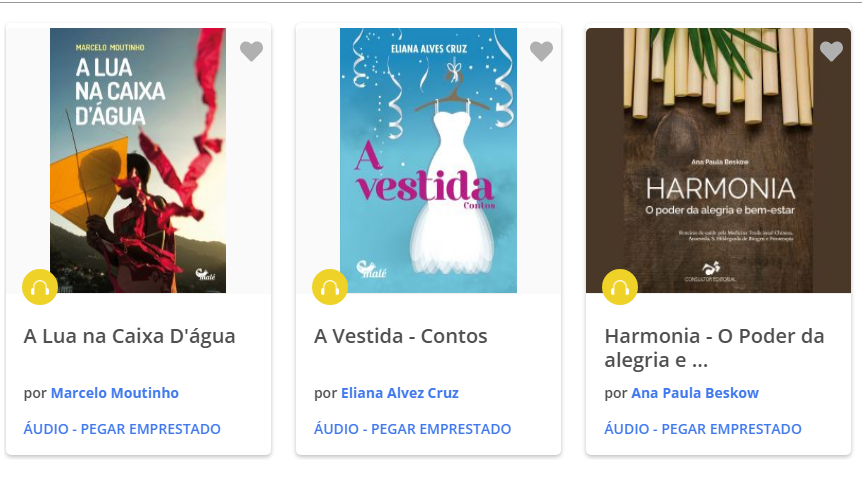Image resolution: width=862 pixels, height=483 pixels.
Task: Borrow the audiobook A Vestida - Contos
Action: [412, 429]
